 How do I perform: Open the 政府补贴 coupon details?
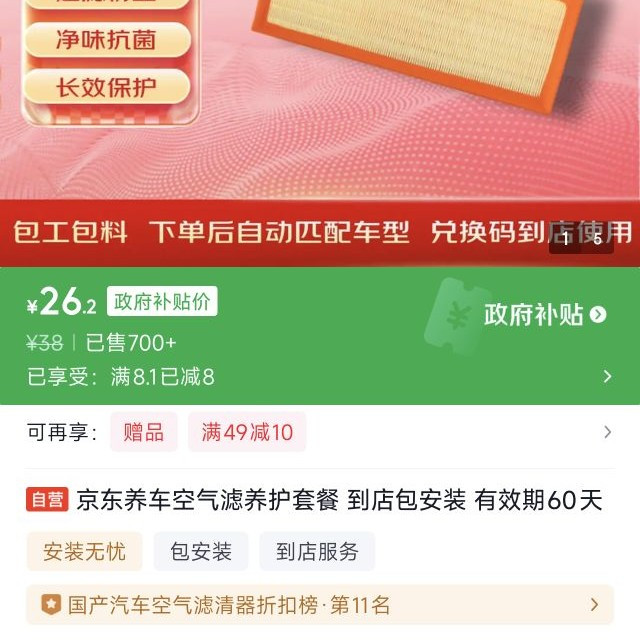pyautogui.click(x=544, y=315)
